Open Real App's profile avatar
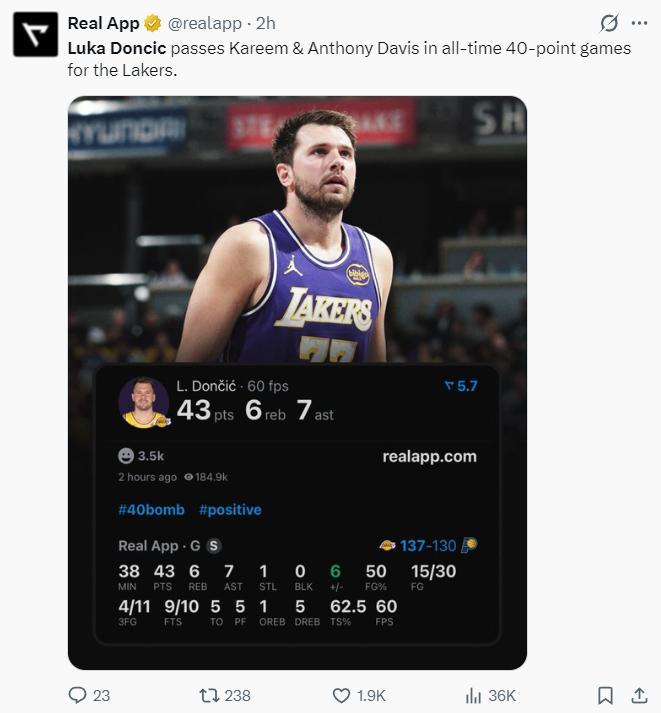 34,34
